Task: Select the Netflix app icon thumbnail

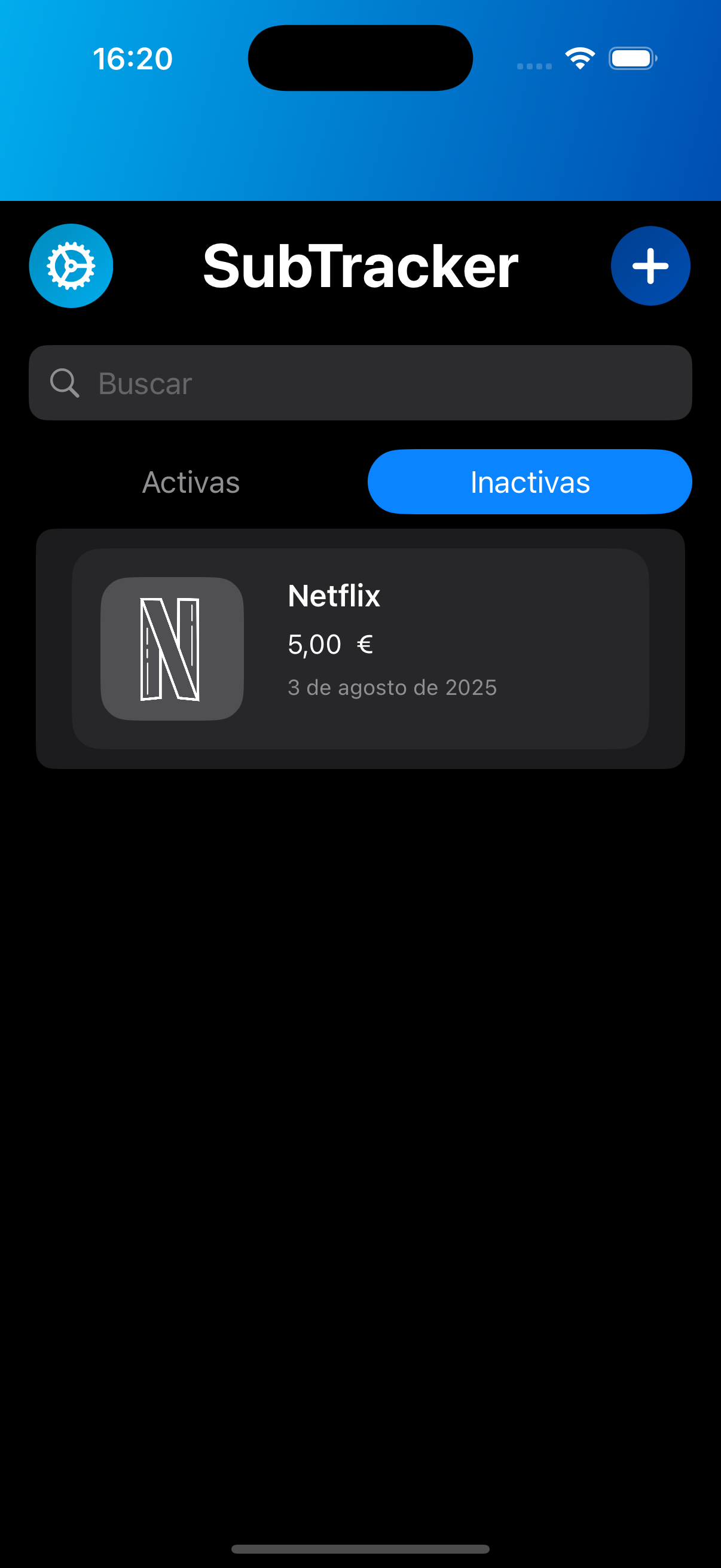Action: point(171,648)
